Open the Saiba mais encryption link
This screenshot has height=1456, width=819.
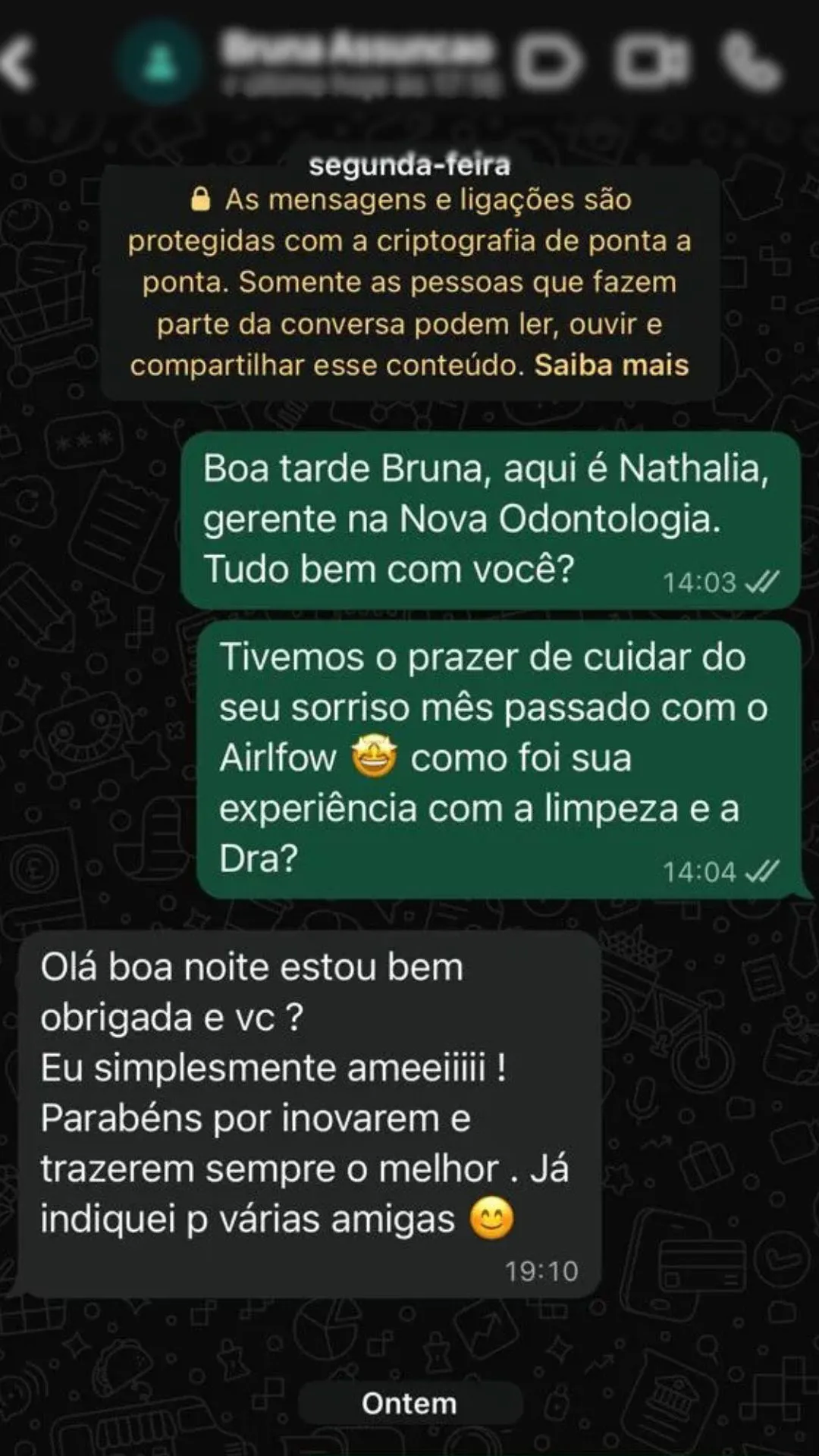point(611,366)
